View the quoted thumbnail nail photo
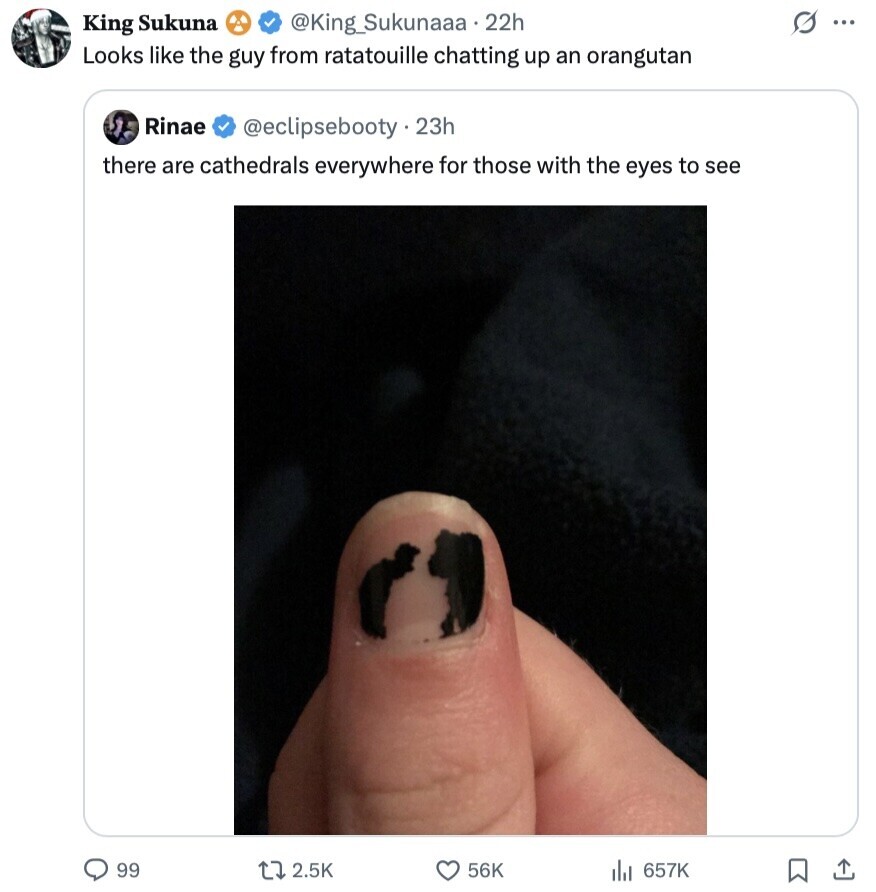876x892 pixels. [470, 520]
